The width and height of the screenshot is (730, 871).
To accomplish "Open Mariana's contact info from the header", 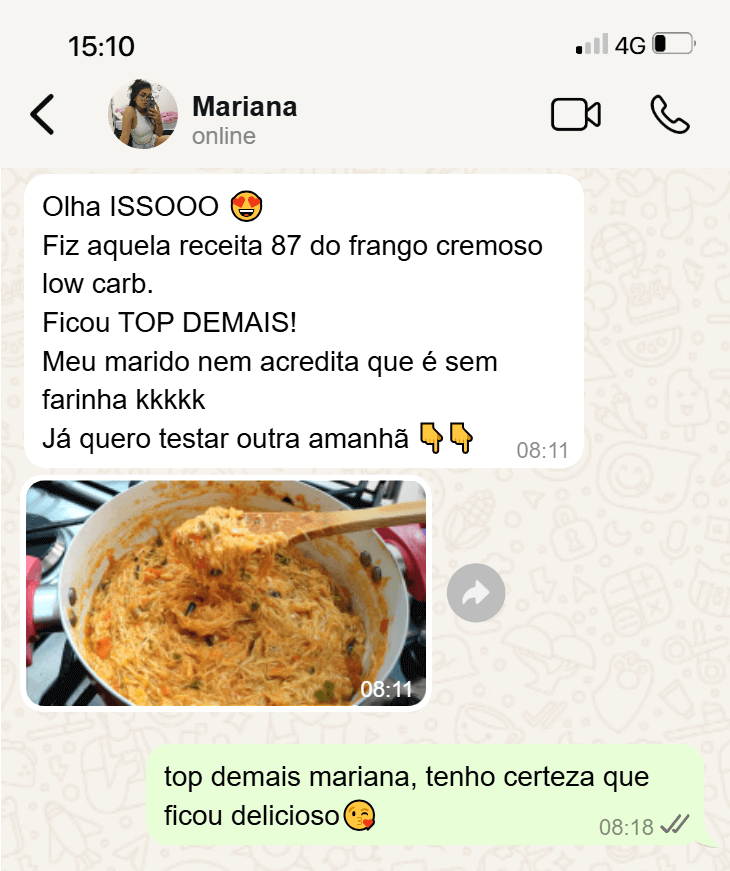I will point(243,118).
